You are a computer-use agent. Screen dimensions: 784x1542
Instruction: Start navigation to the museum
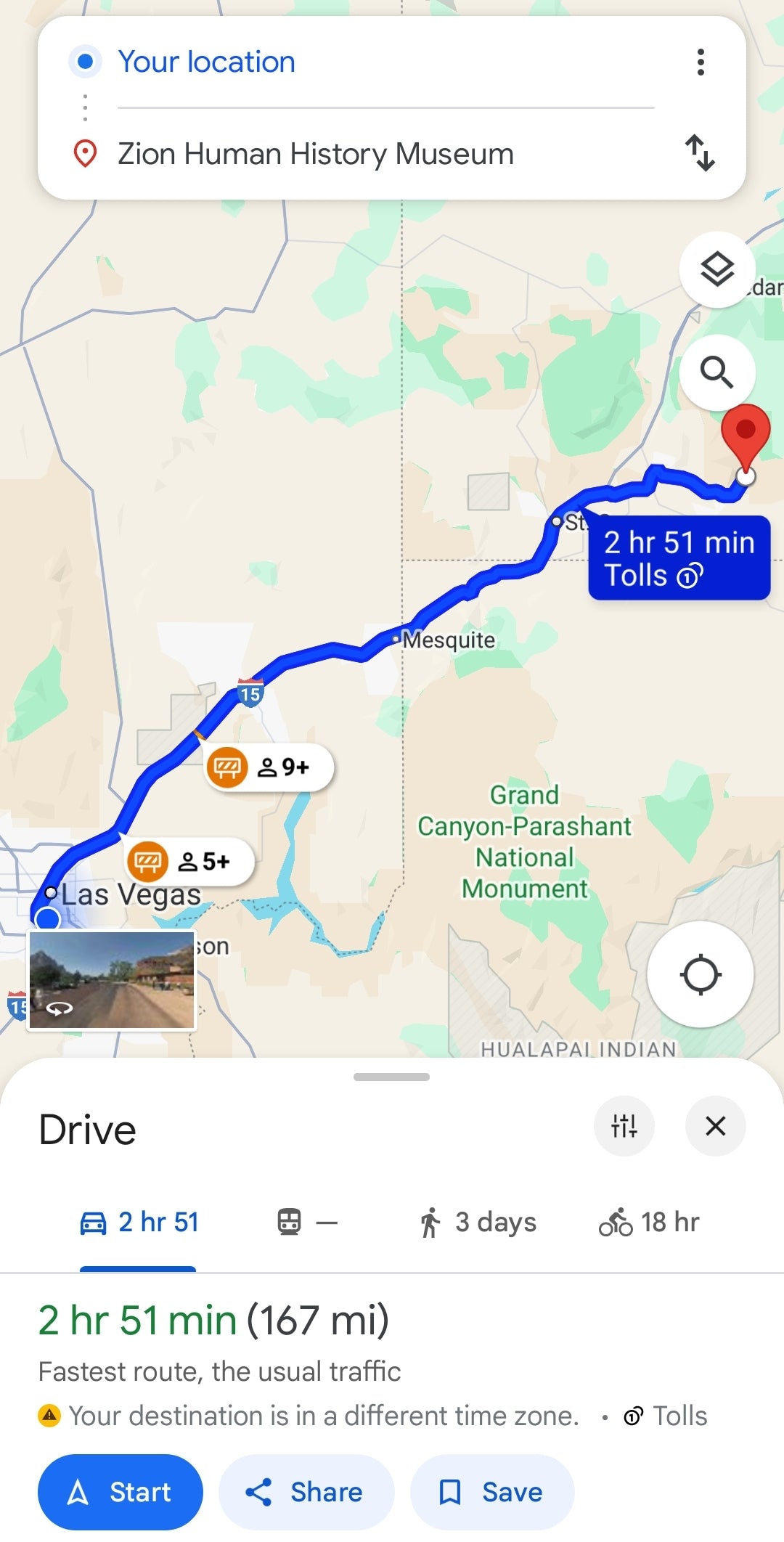point(120,1492)
